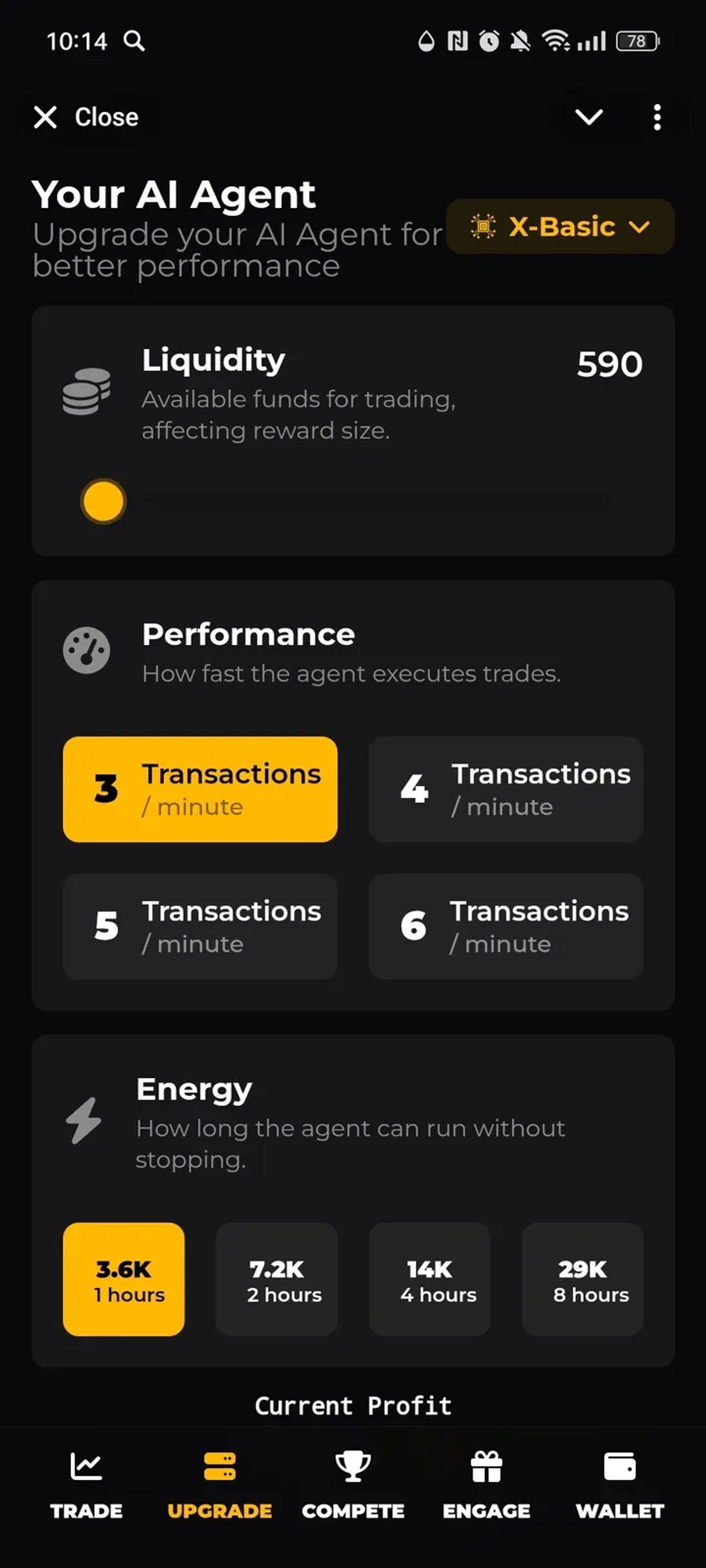The image size is (706, 1568).
Task: Pick 5 Transactions per minute
Action: [200, 926]
